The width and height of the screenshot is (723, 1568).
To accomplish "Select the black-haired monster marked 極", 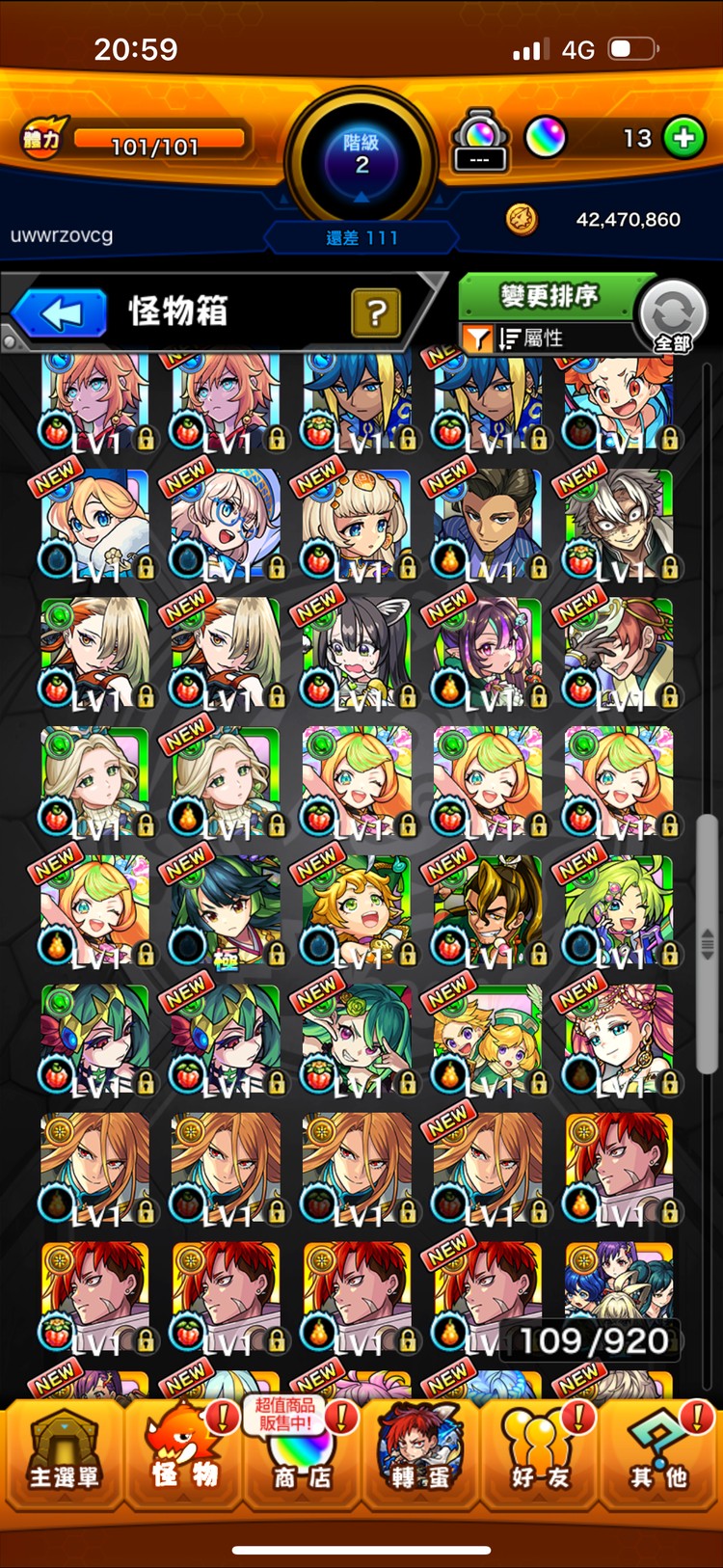I will click(226, 911).
